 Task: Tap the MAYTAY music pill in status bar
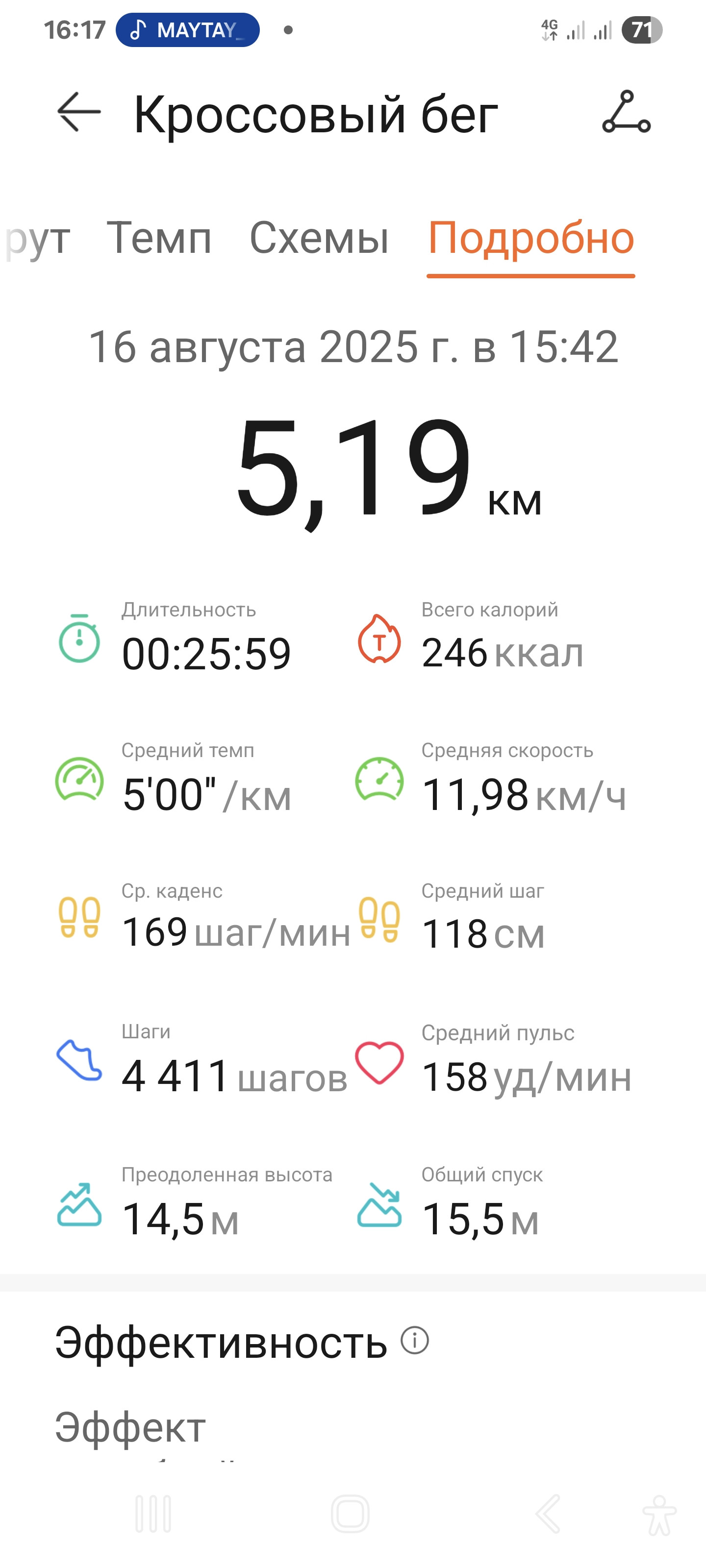click(x=188, y=30)
